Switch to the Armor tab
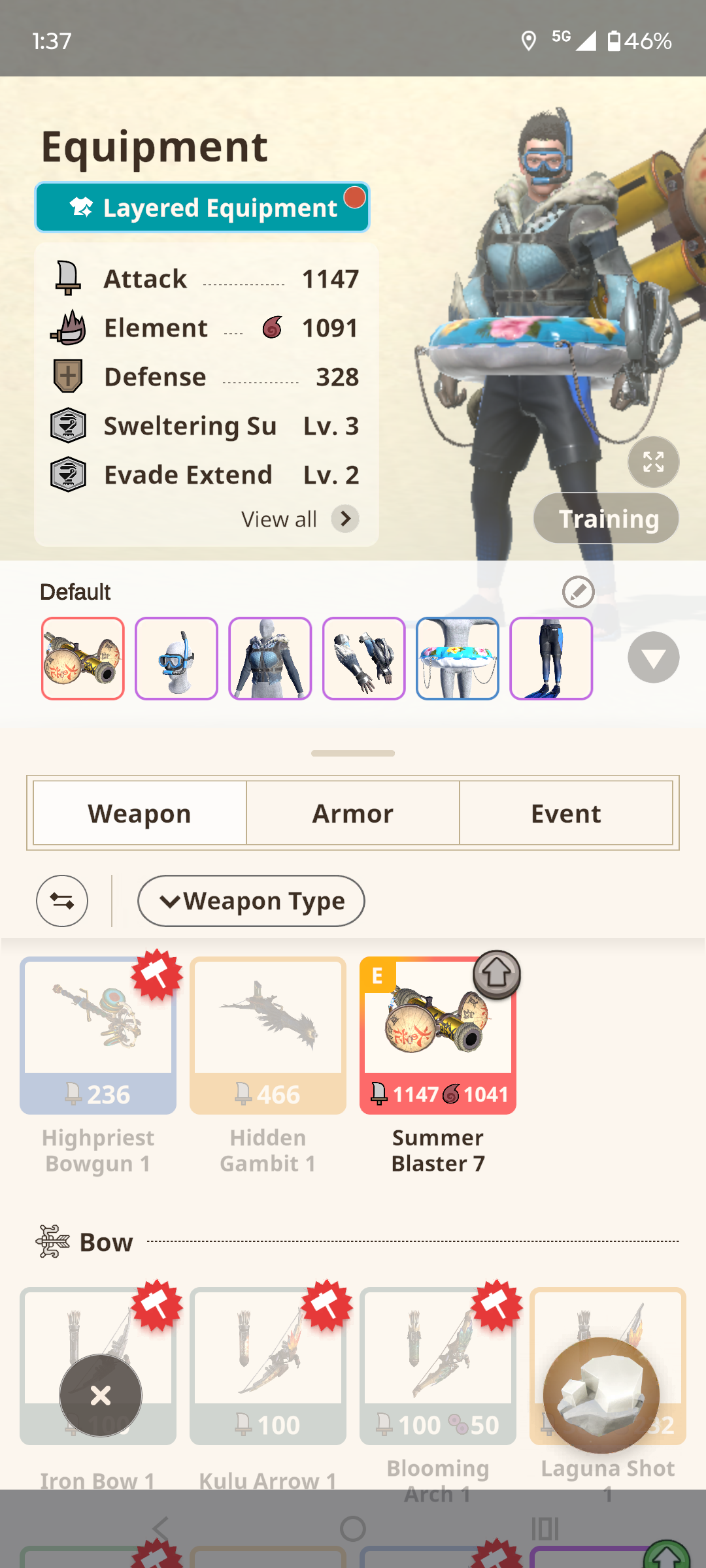706x1568 pixels. coord(353,813)
